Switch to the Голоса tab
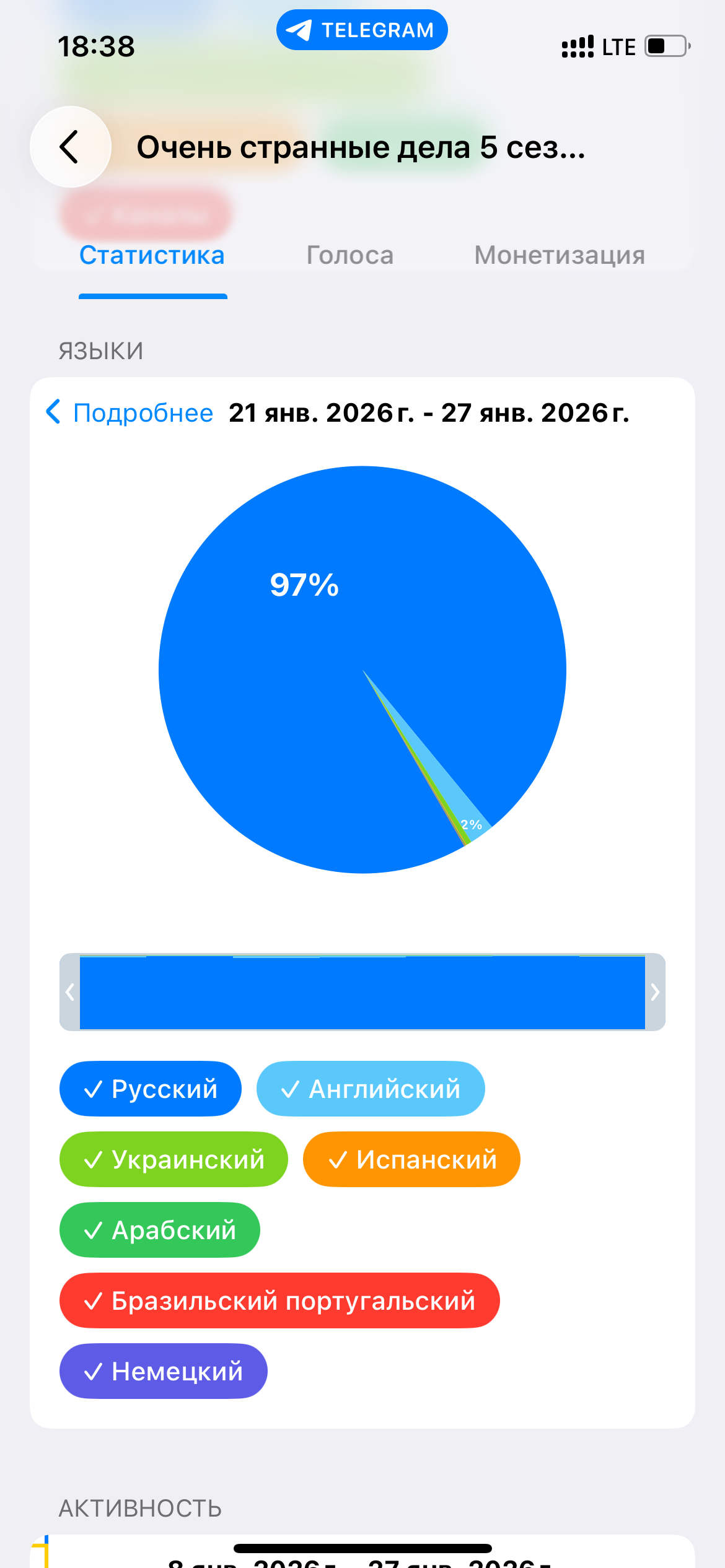Screen dimensions: 725x1568 (x=349, y=255)
